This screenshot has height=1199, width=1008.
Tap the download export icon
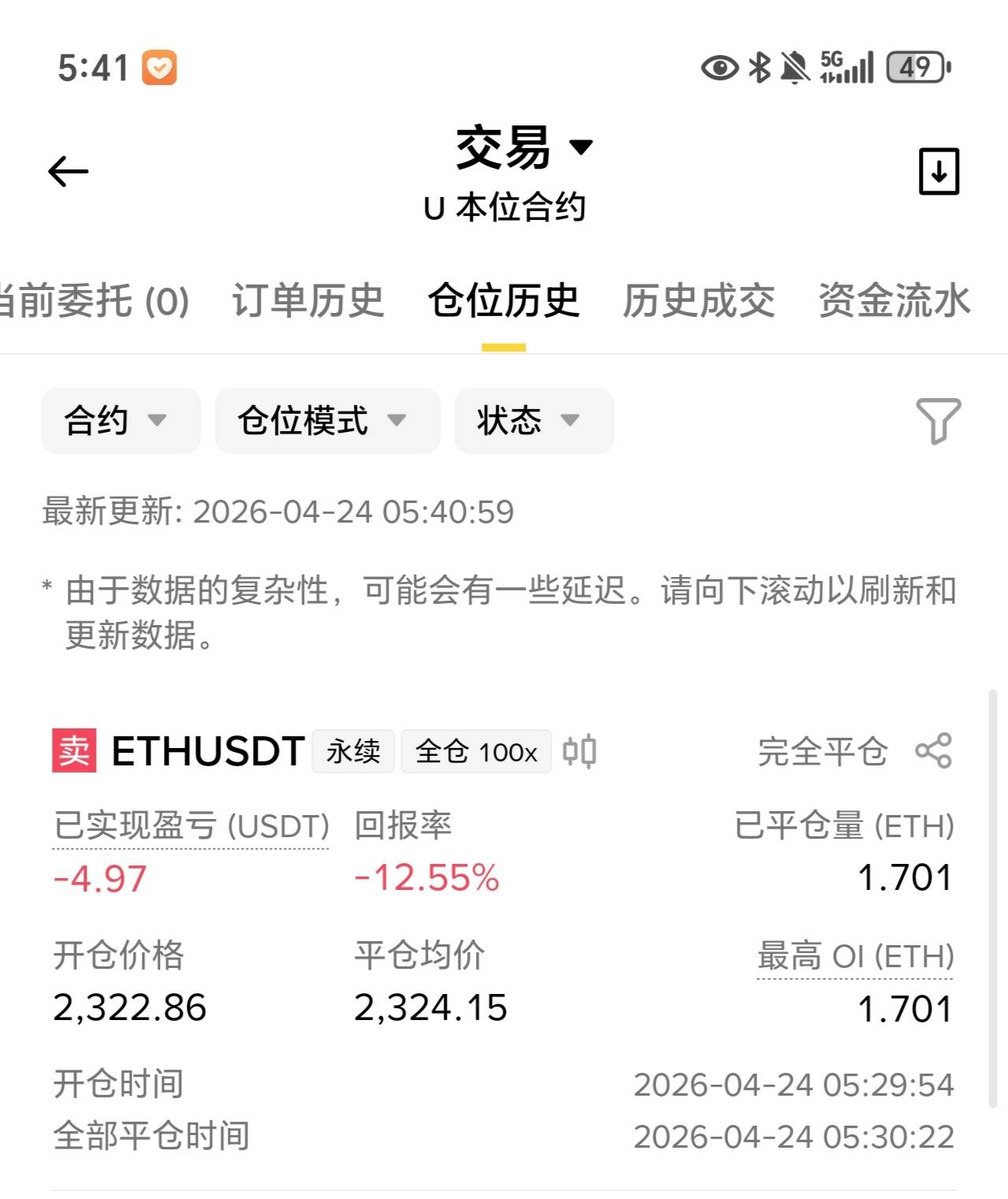tap(939, 171)
